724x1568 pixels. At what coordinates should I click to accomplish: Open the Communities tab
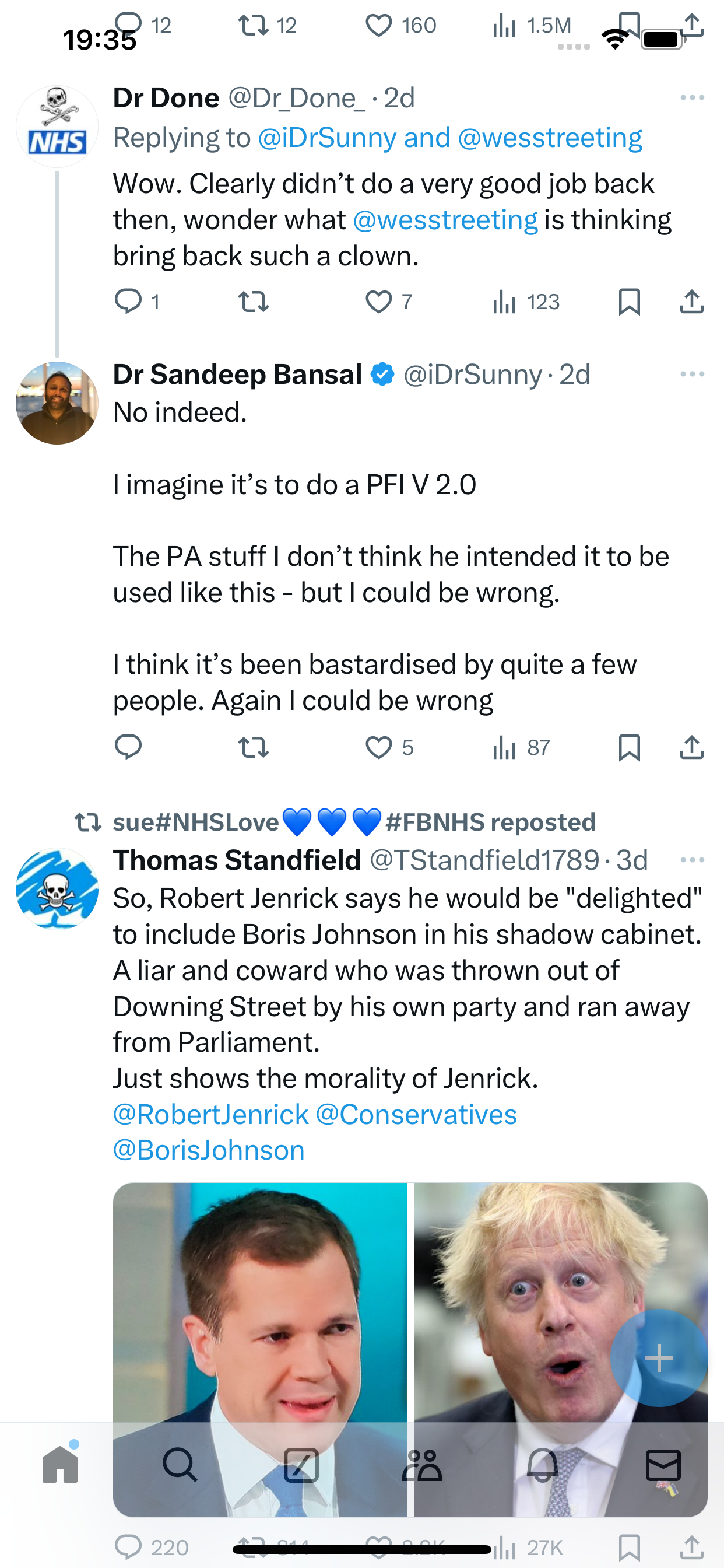421,1465
